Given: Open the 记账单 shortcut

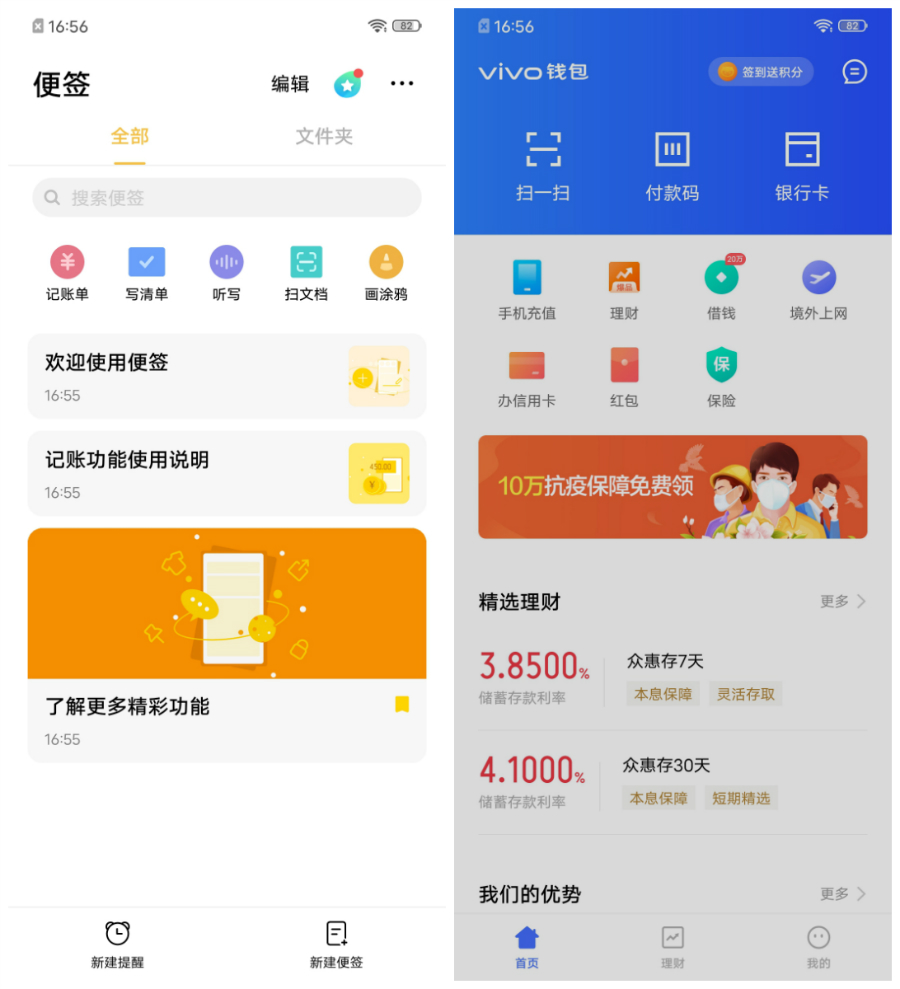Looking at the screenshot, I should coord(67,273).
